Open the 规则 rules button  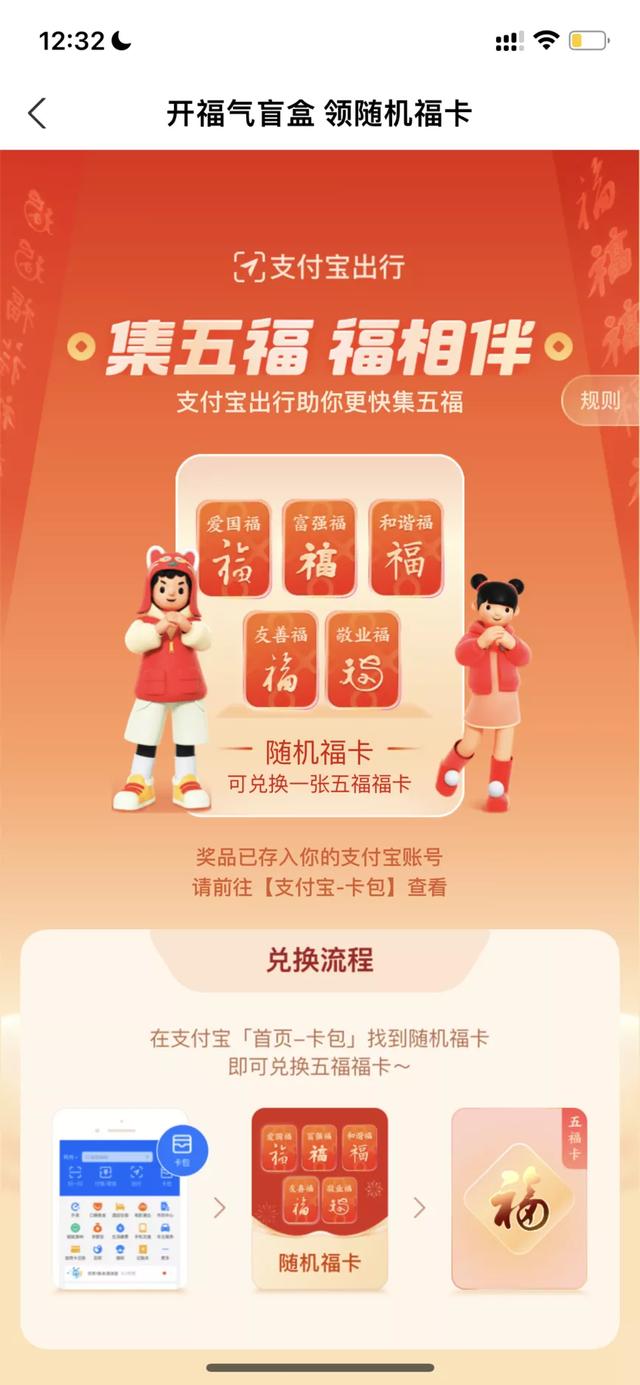[601, 401]
